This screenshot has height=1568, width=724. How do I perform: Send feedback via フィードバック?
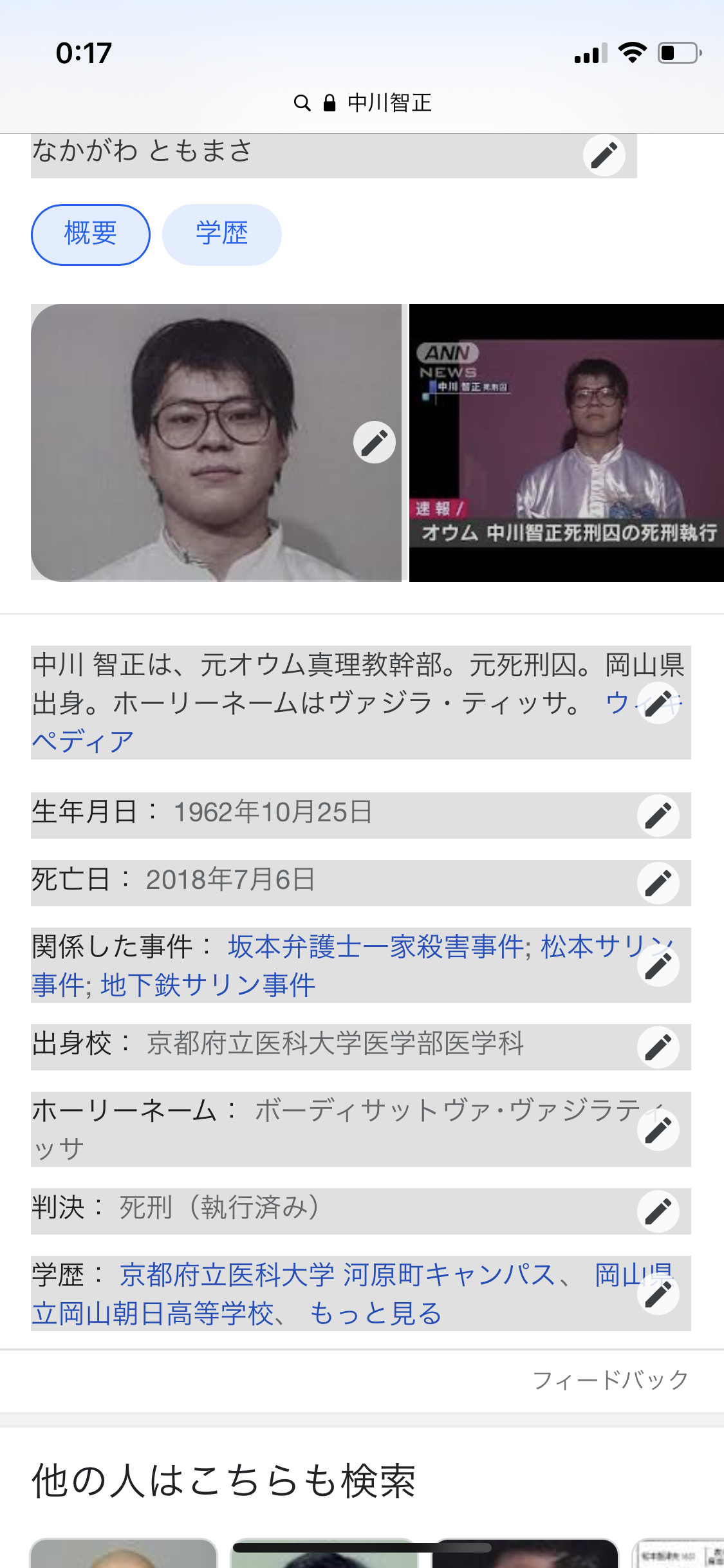click(610, 1379)
